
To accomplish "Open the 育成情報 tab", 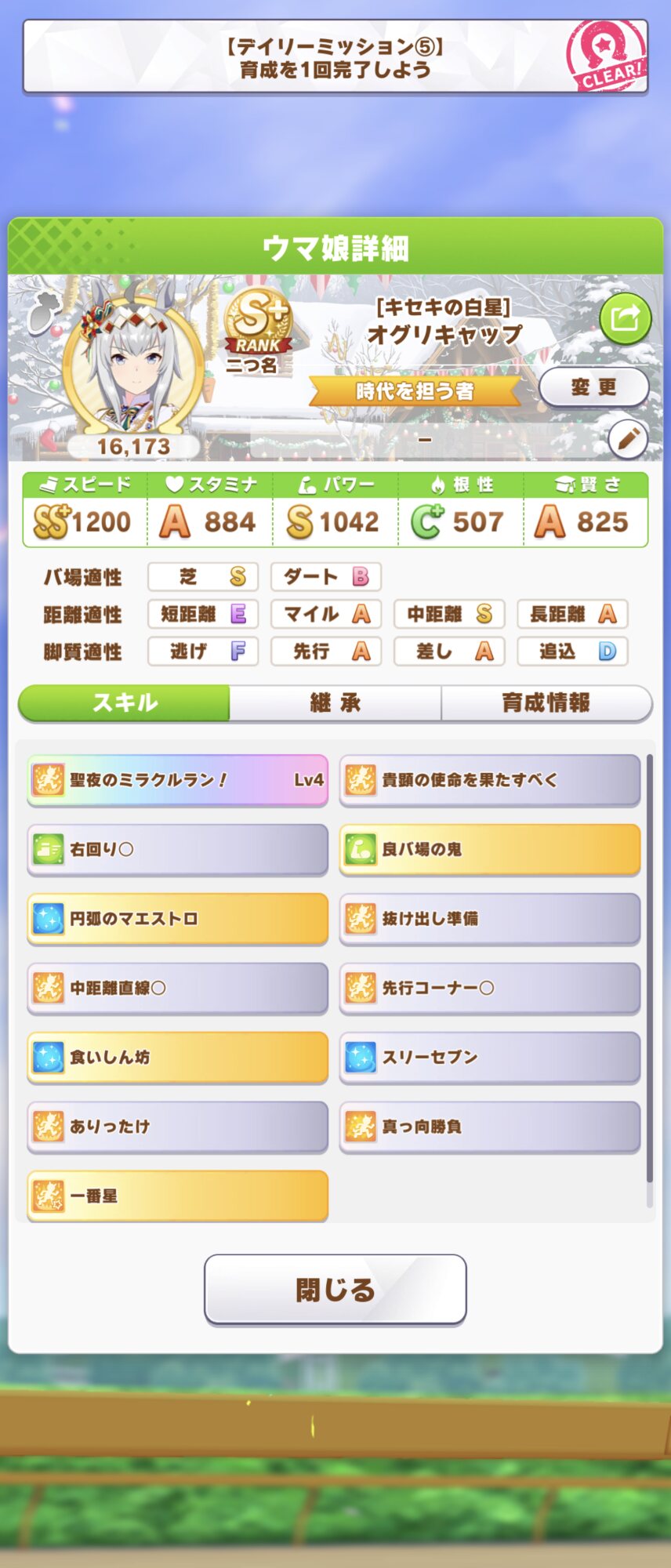I will tap(546, 702).
